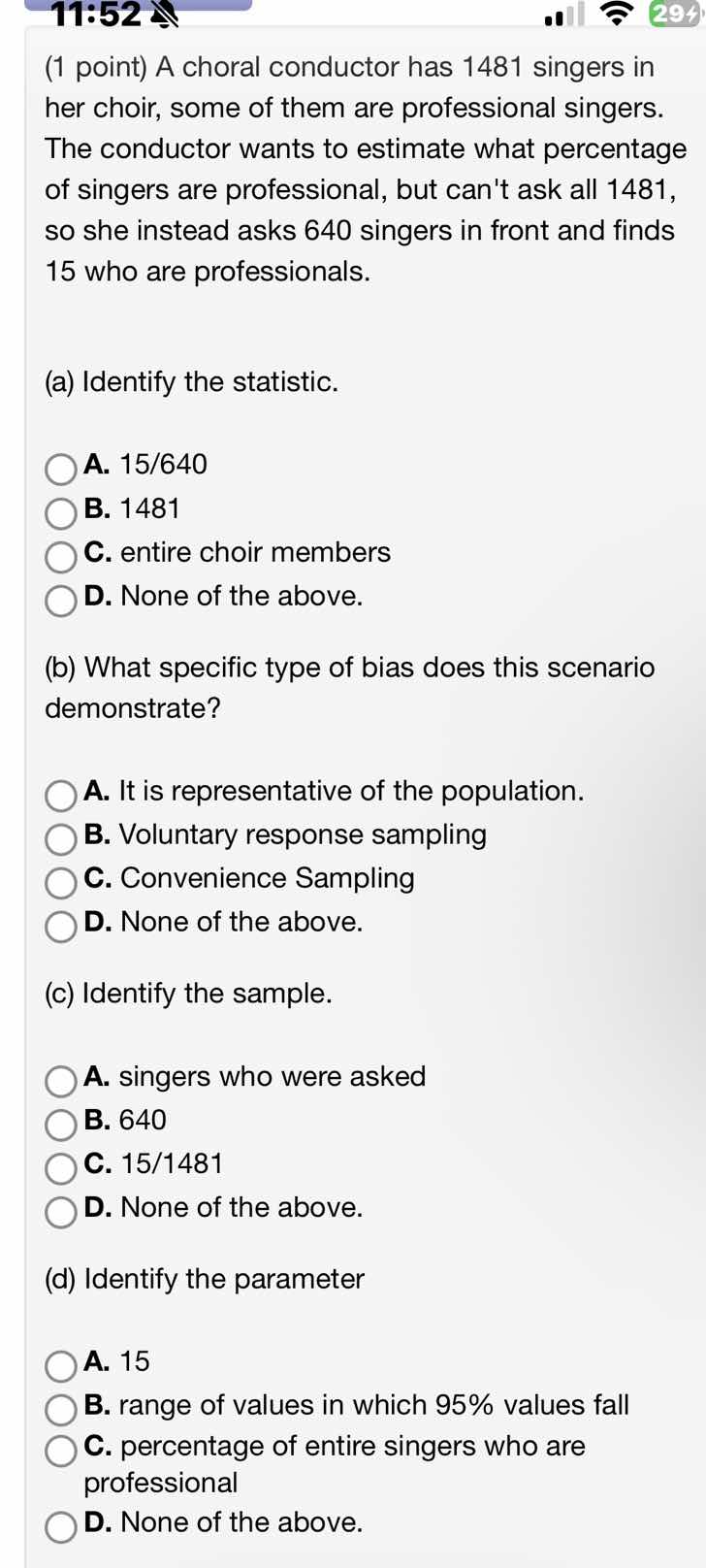Select None of the above for part (a)
Screen dimensions: 706x1568
click(58, 601)
